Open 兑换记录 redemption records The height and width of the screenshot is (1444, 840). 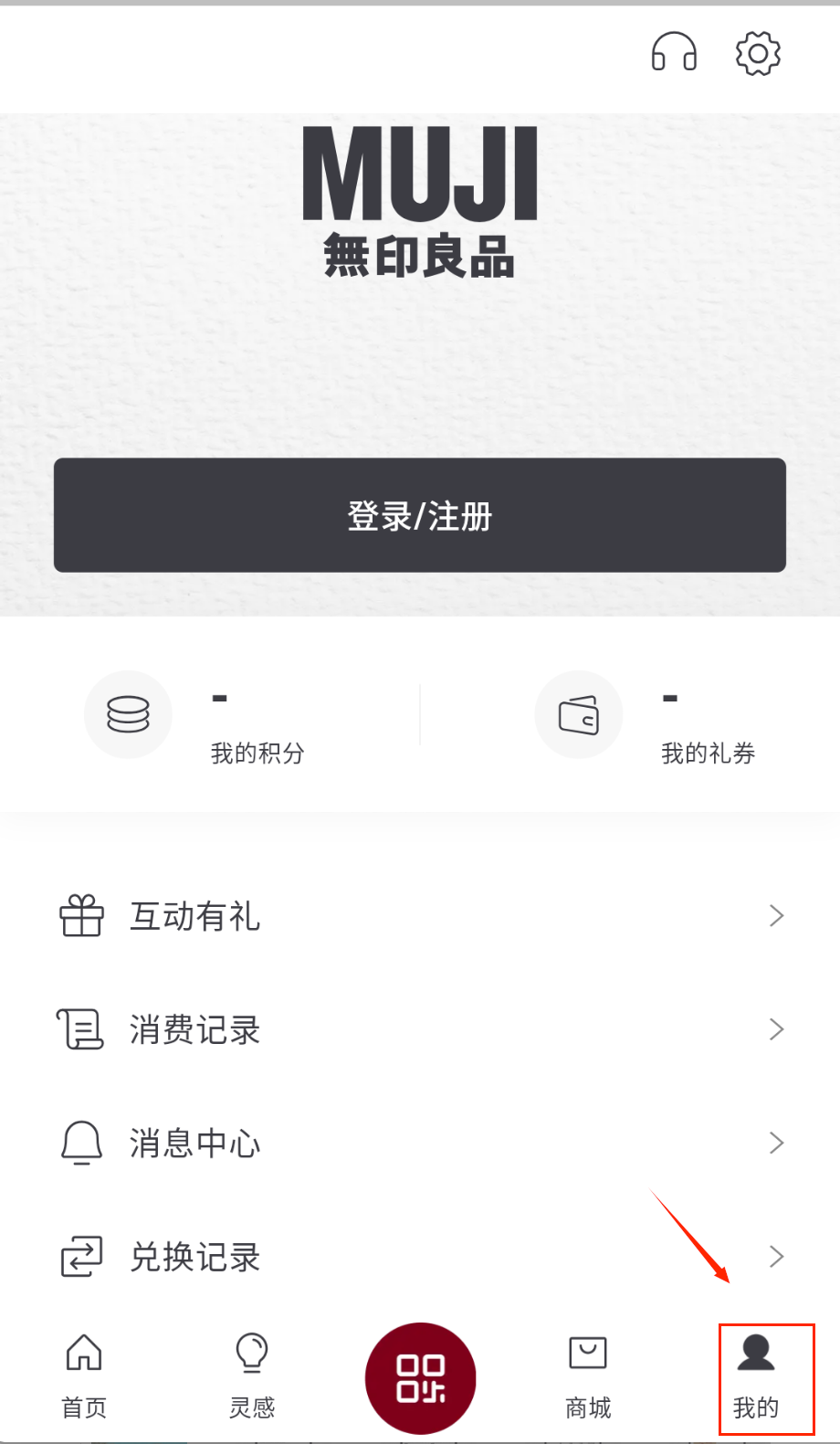point(420,1257)
